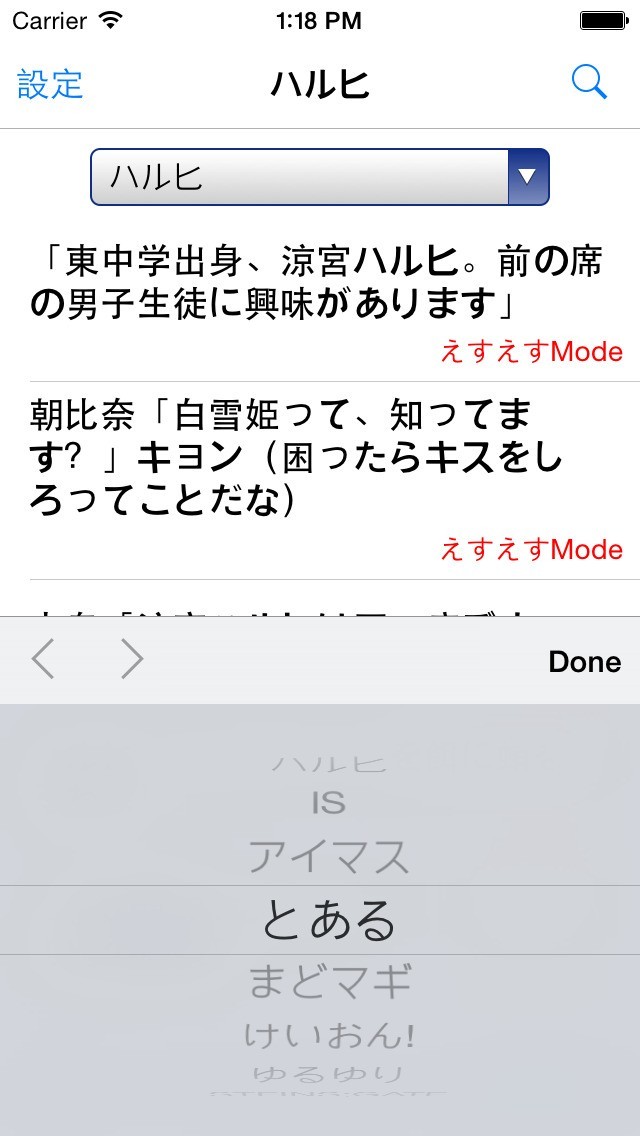Screen dimensions: 640x1136
Task: Tap Done to confirm picker
Action: pos(584,661)
